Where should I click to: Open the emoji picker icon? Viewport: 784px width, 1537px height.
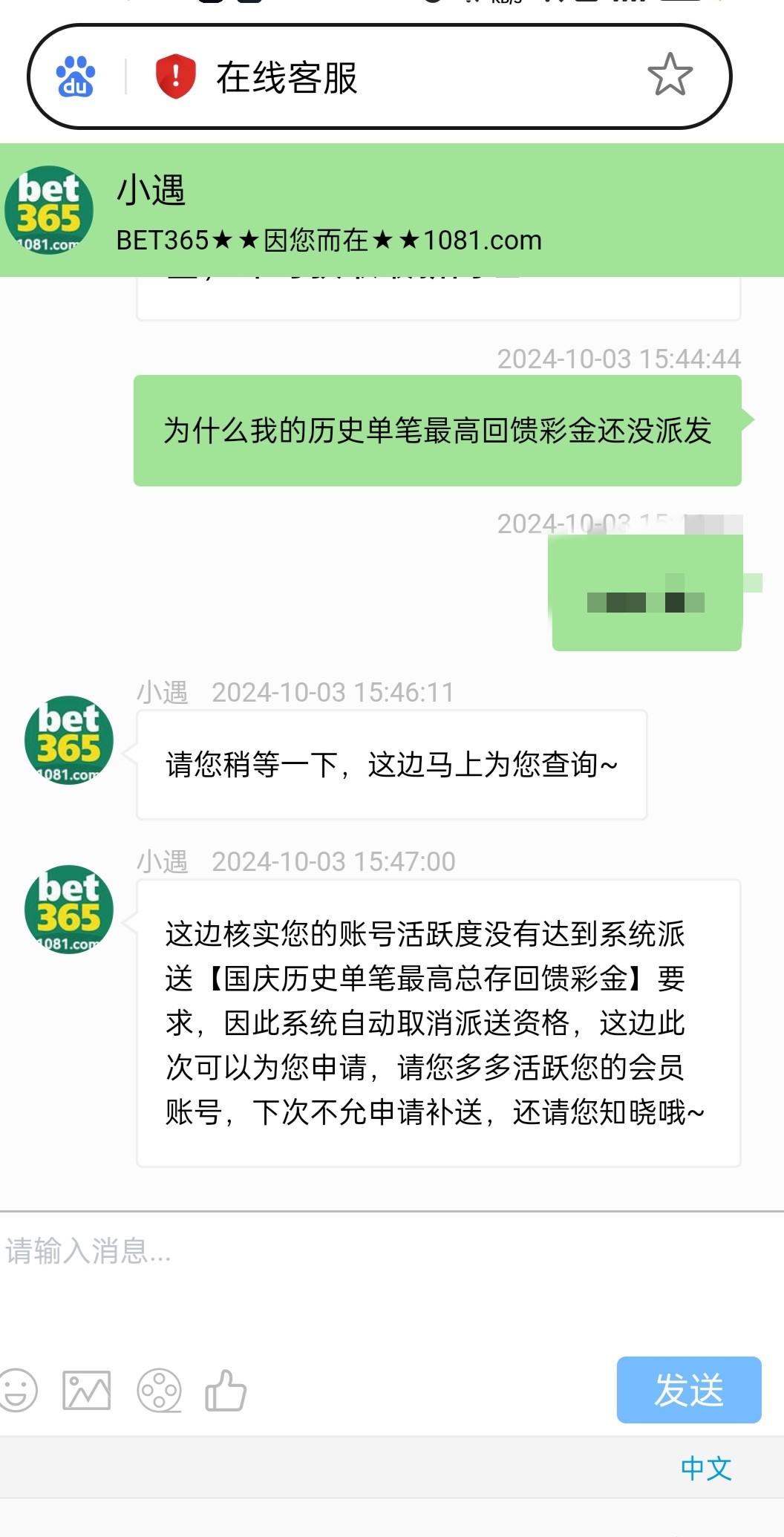point(20,1391)
